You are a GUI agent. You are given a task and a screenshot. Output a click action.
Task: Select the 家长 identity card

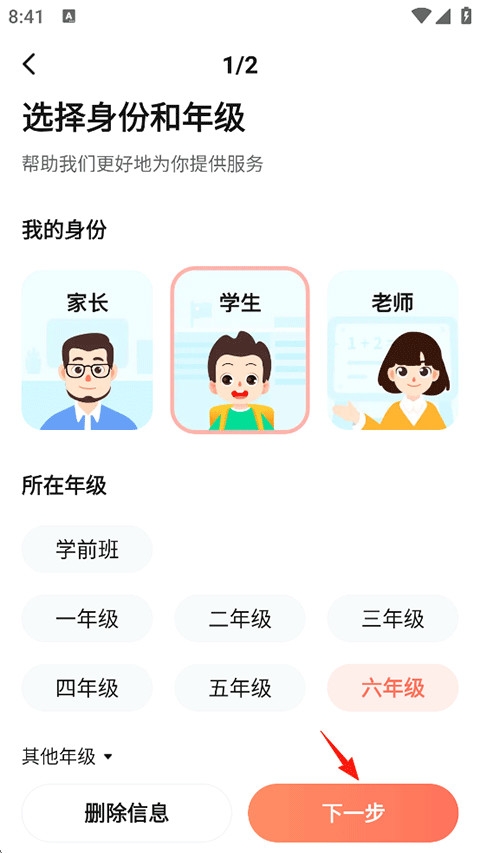coord(87,350)
